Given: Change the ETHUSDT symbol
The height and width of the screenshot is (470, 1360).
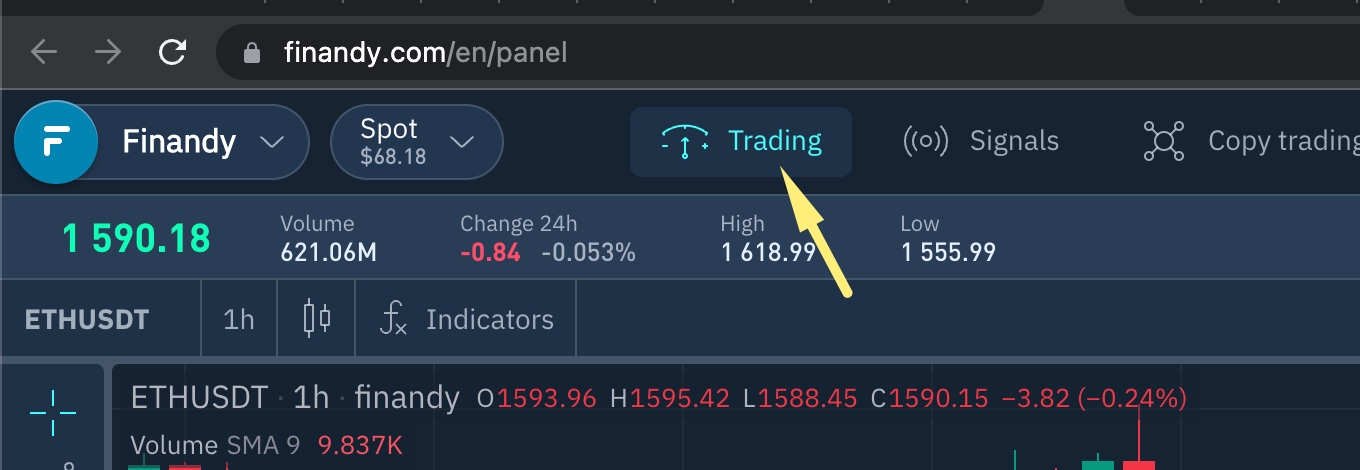Looking at the screenshot, I should coord(87,320).
